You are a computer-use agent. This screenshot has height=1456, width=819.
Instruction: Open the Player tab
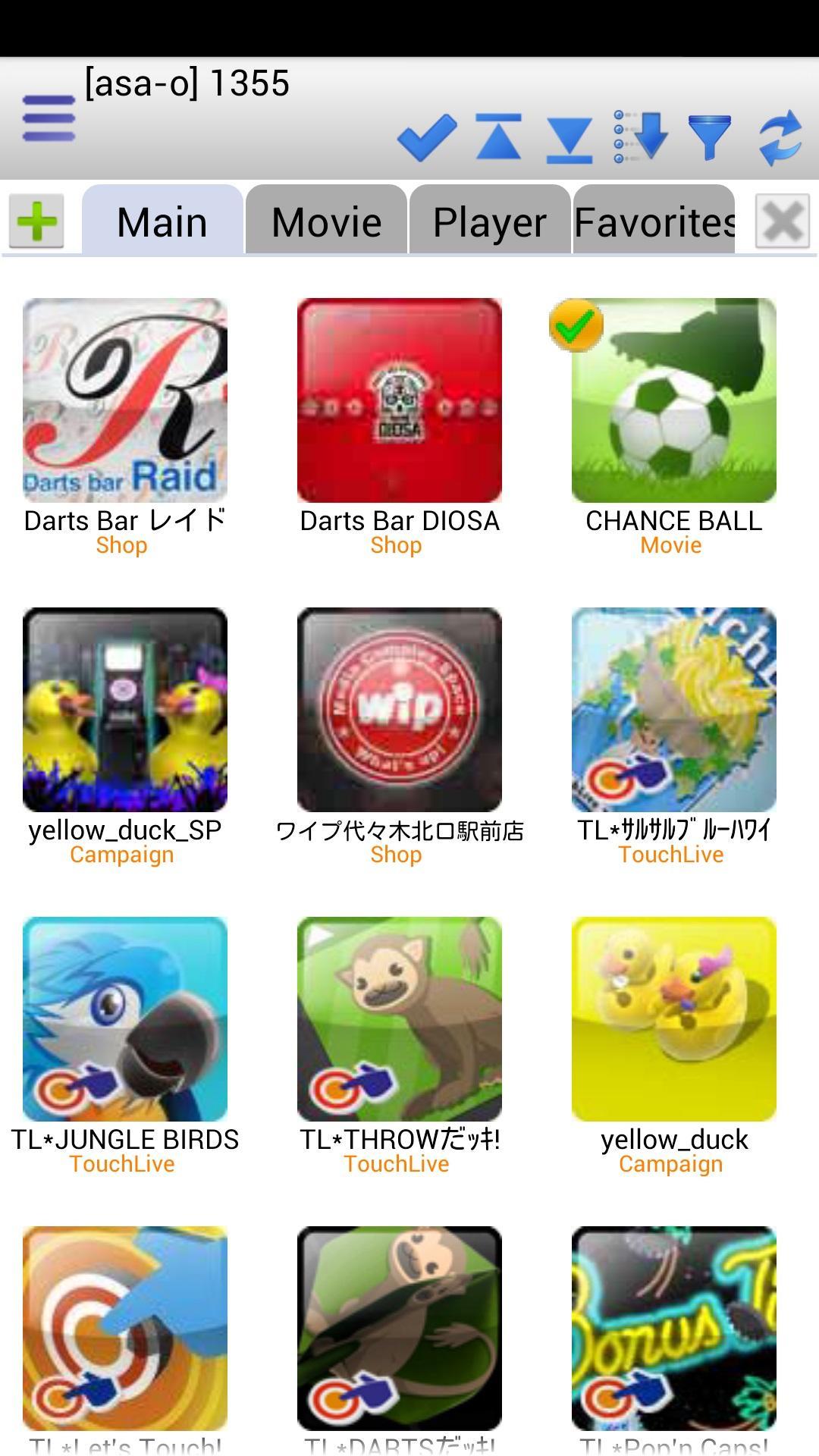[x=489, y=221]
